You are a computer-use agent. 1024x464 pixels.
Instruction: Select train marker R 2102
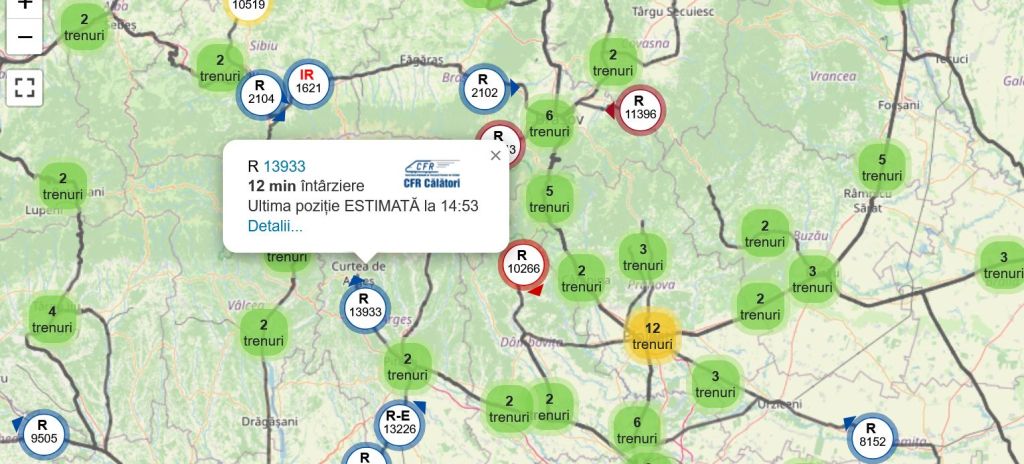[484, 87]
